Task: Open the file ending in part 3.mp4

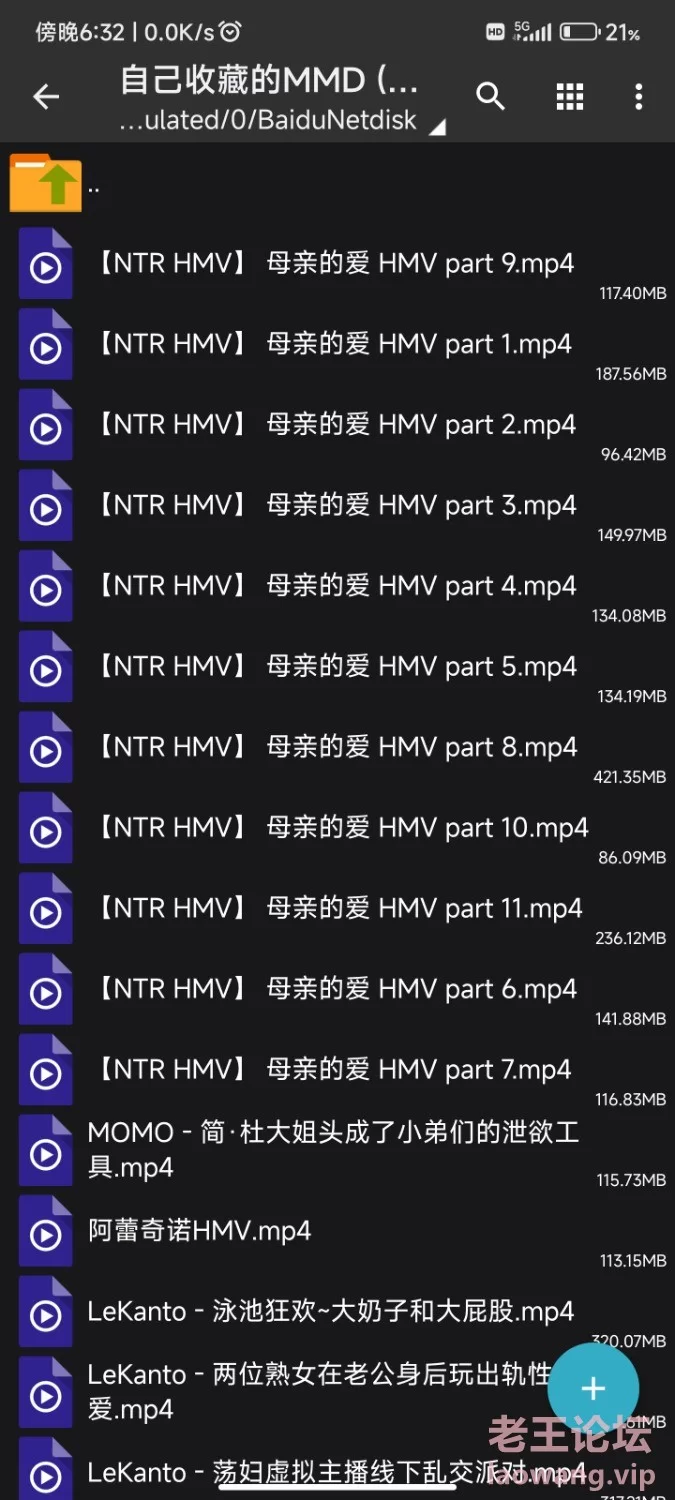Action: click(x=337, y=507)
